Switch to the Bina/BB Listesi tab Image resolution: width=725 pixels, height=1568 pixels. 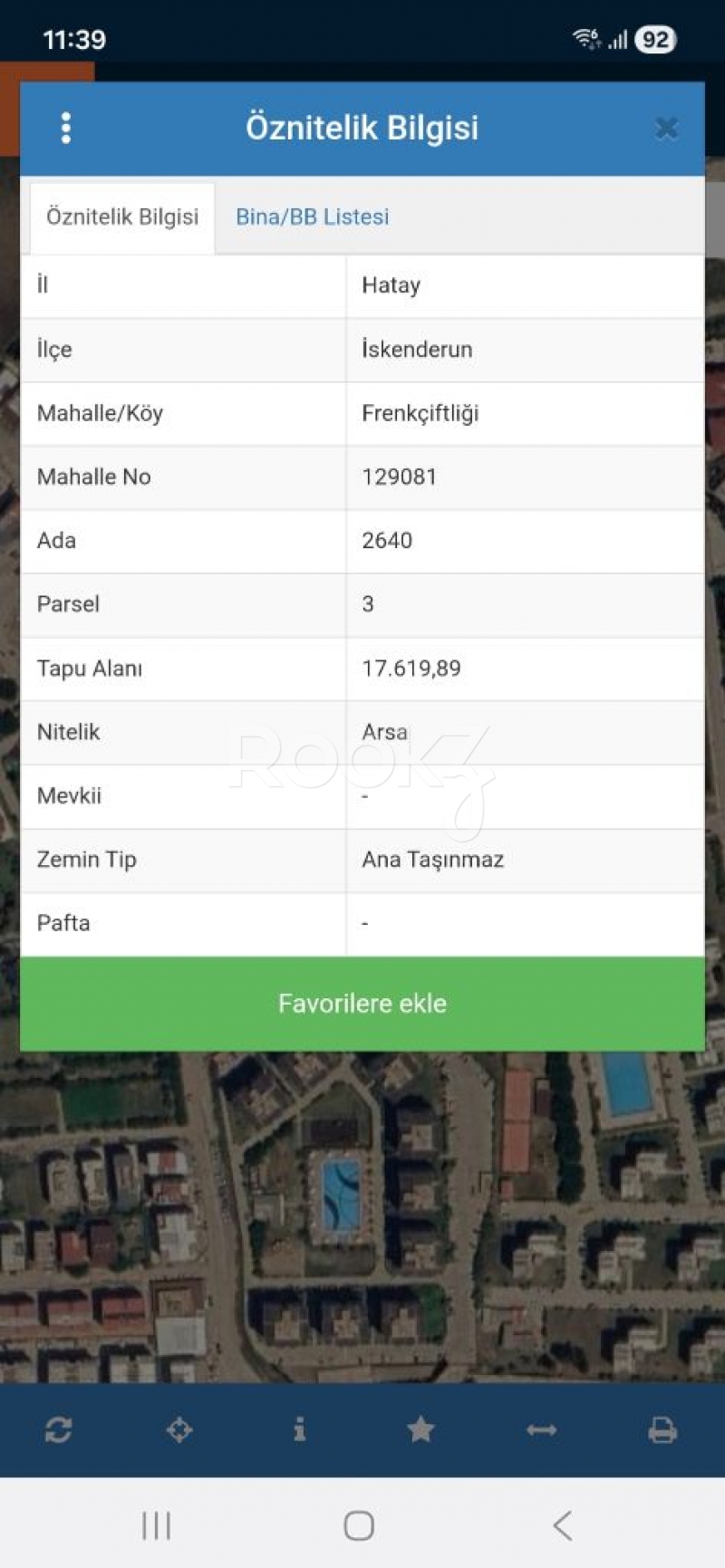312,217
